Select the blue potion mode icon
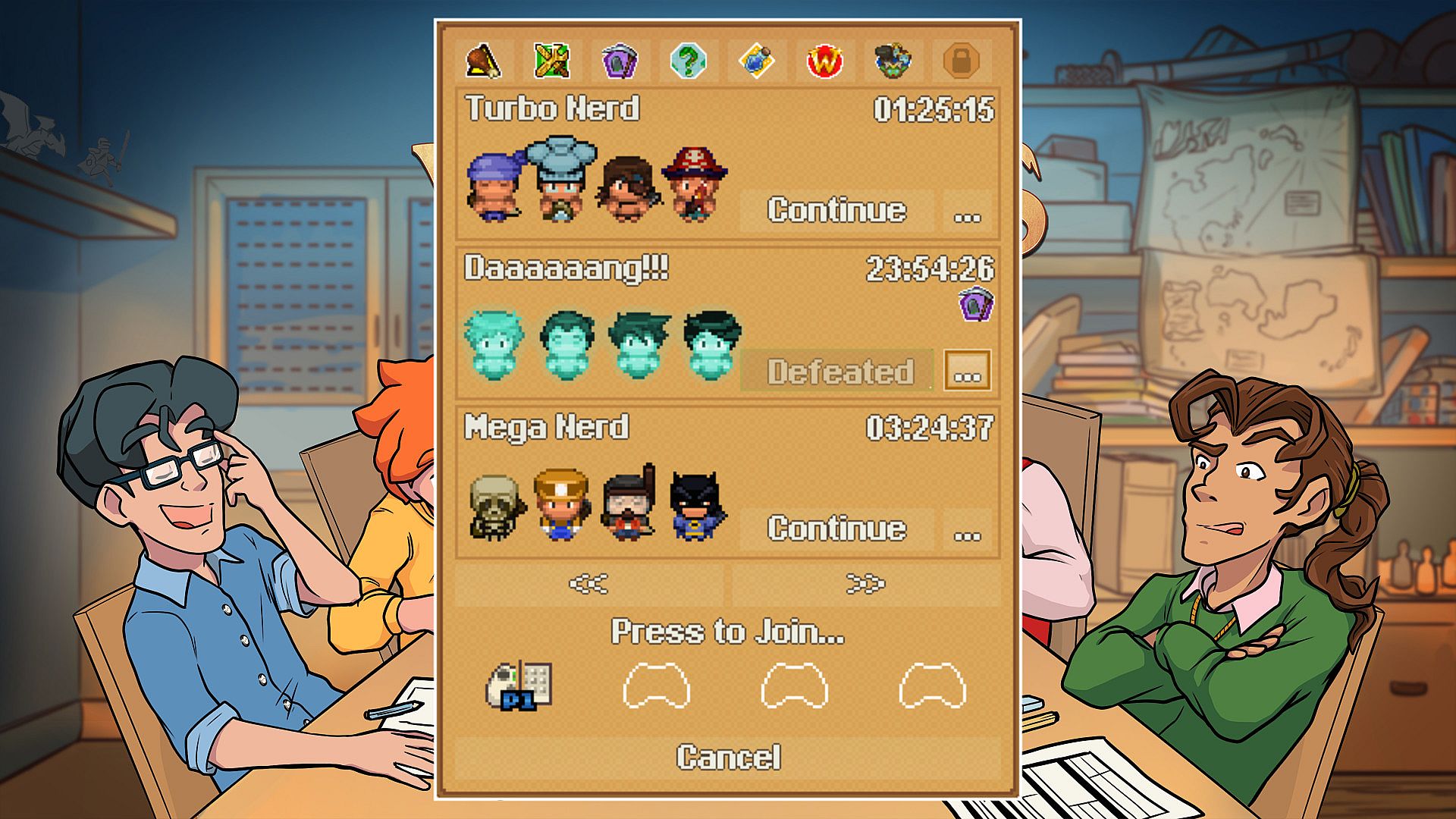 point(756,61)
